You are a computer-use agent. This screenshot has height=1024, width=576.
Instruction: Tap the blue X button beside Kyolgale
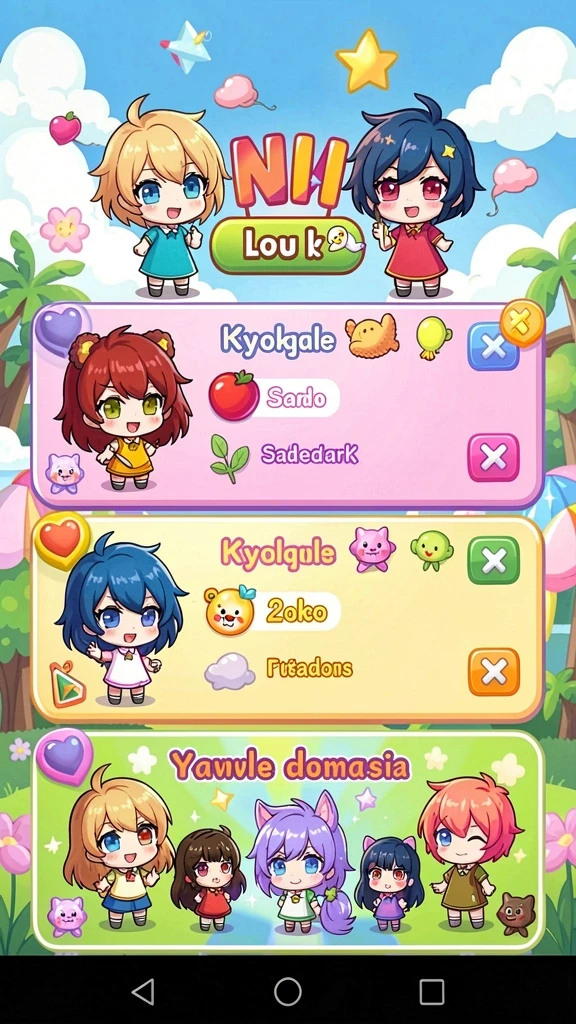coord(493,347)
